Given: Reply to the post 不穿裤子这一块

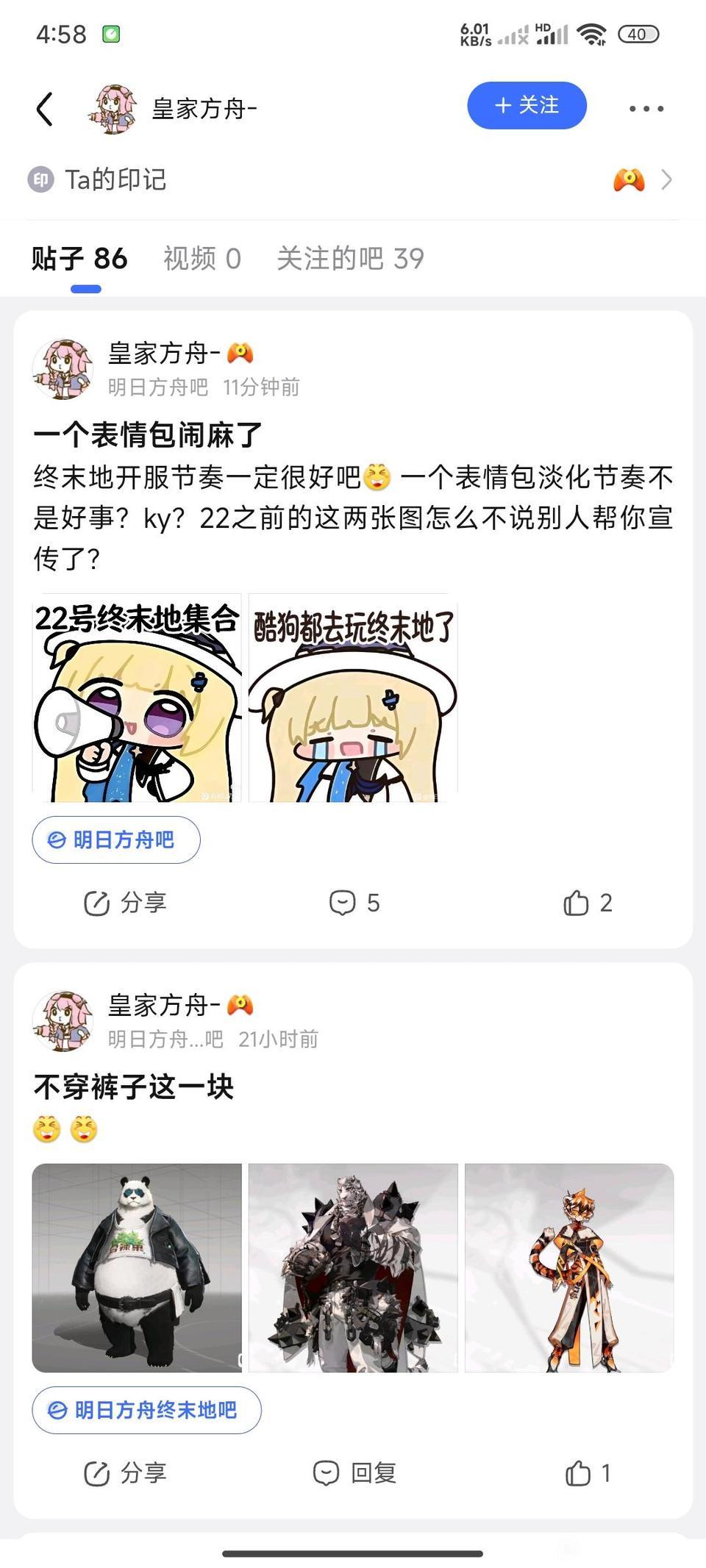Looking at the screenshot, I should pos(354,1473).
